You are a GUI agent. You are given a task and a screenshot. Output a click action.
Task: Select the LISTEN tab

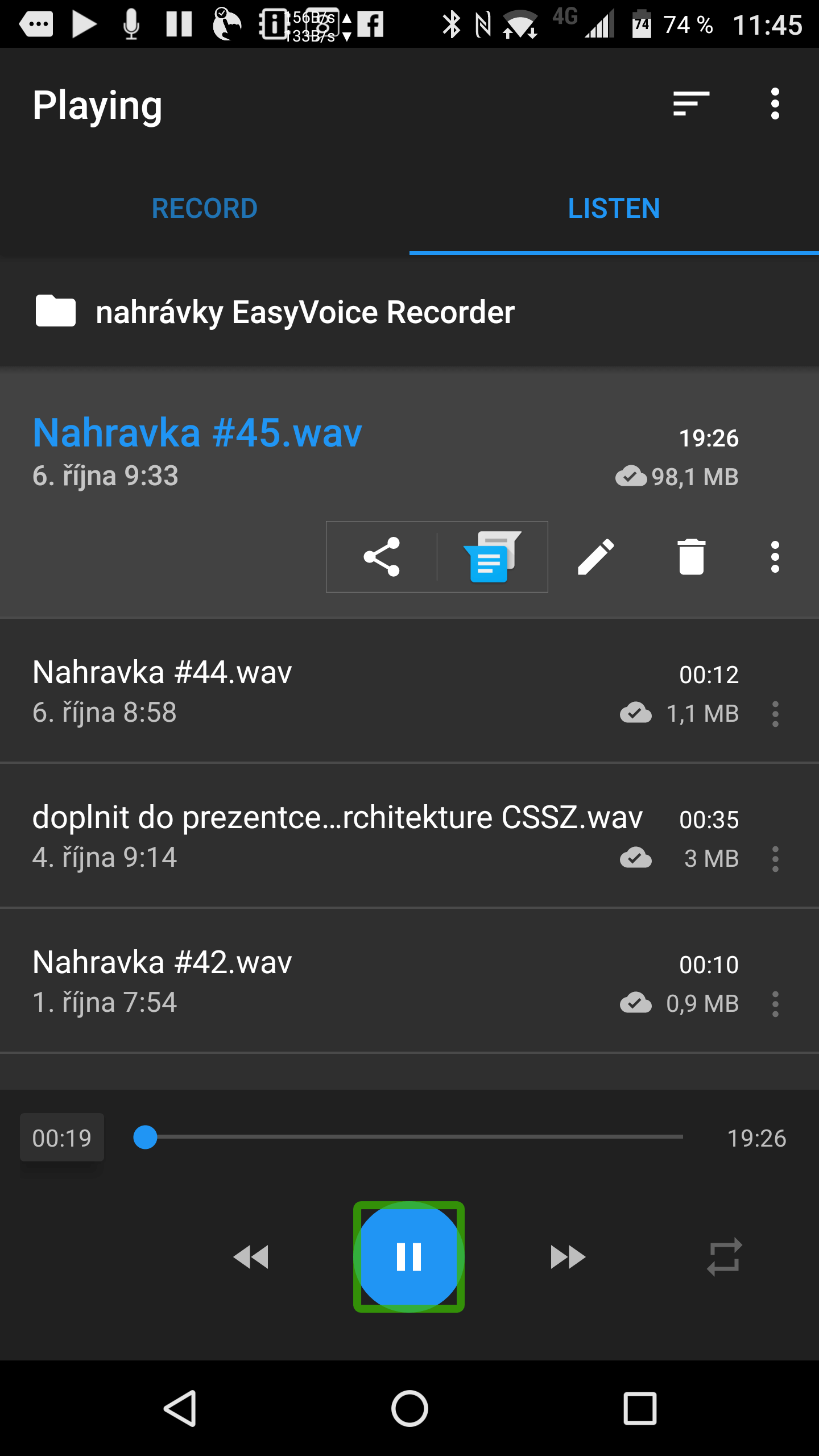click(x=614, y=208)
